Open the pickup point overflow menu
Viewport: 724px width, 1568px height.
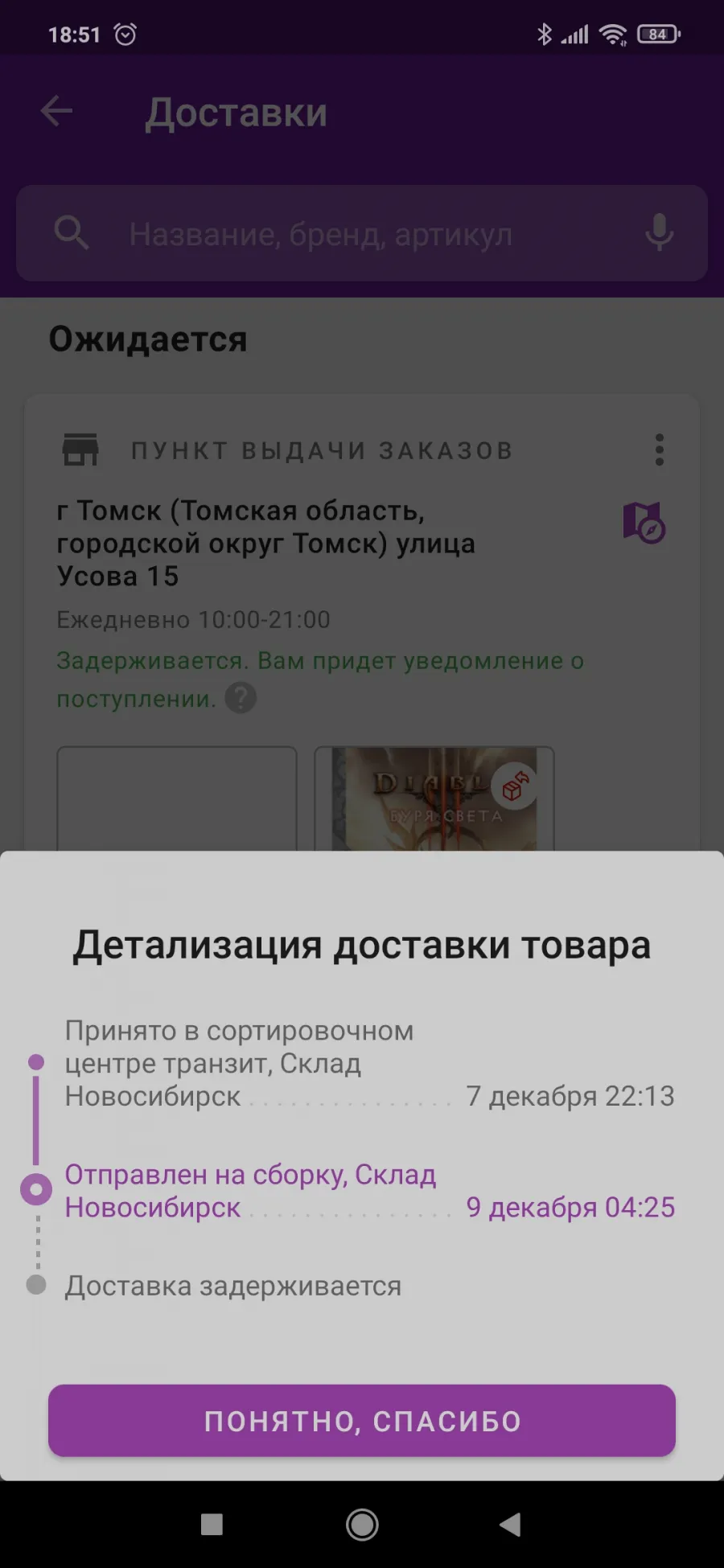click(660, 450)
